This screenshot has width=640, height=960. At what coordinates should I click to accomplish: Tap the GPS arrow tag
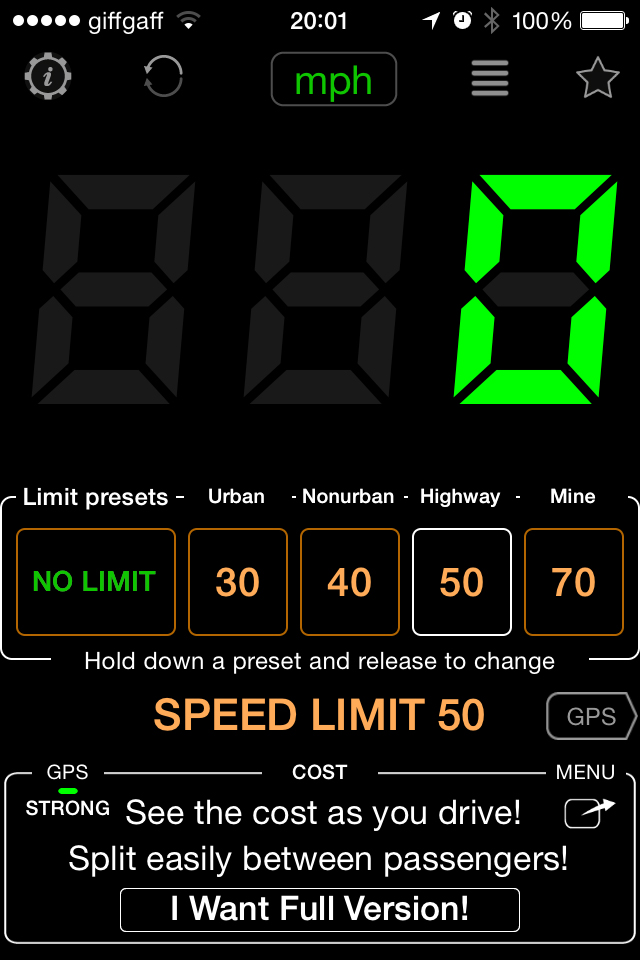tap(592, 716)
